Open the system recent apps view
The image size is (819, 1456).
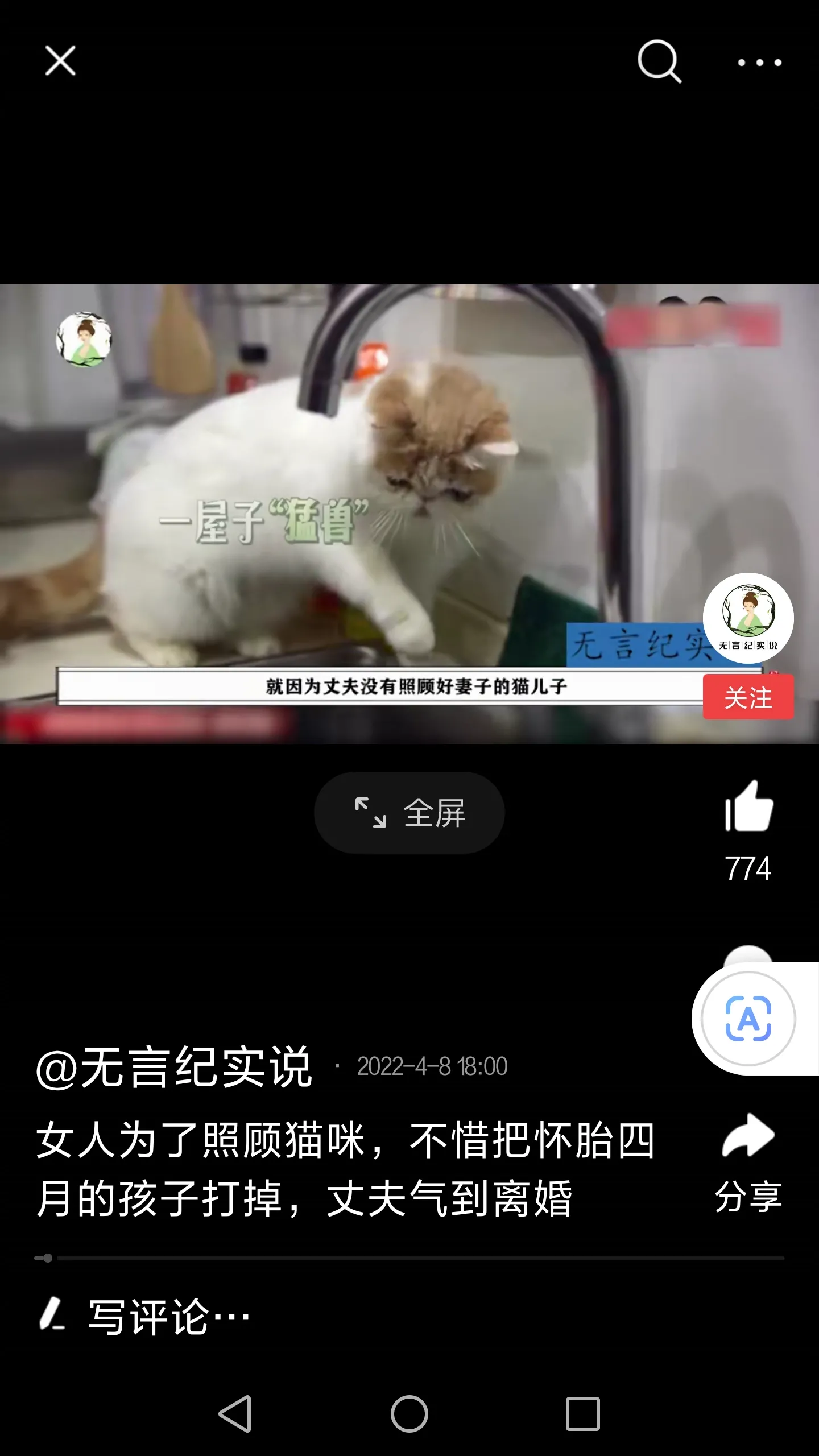(582, 1414)
